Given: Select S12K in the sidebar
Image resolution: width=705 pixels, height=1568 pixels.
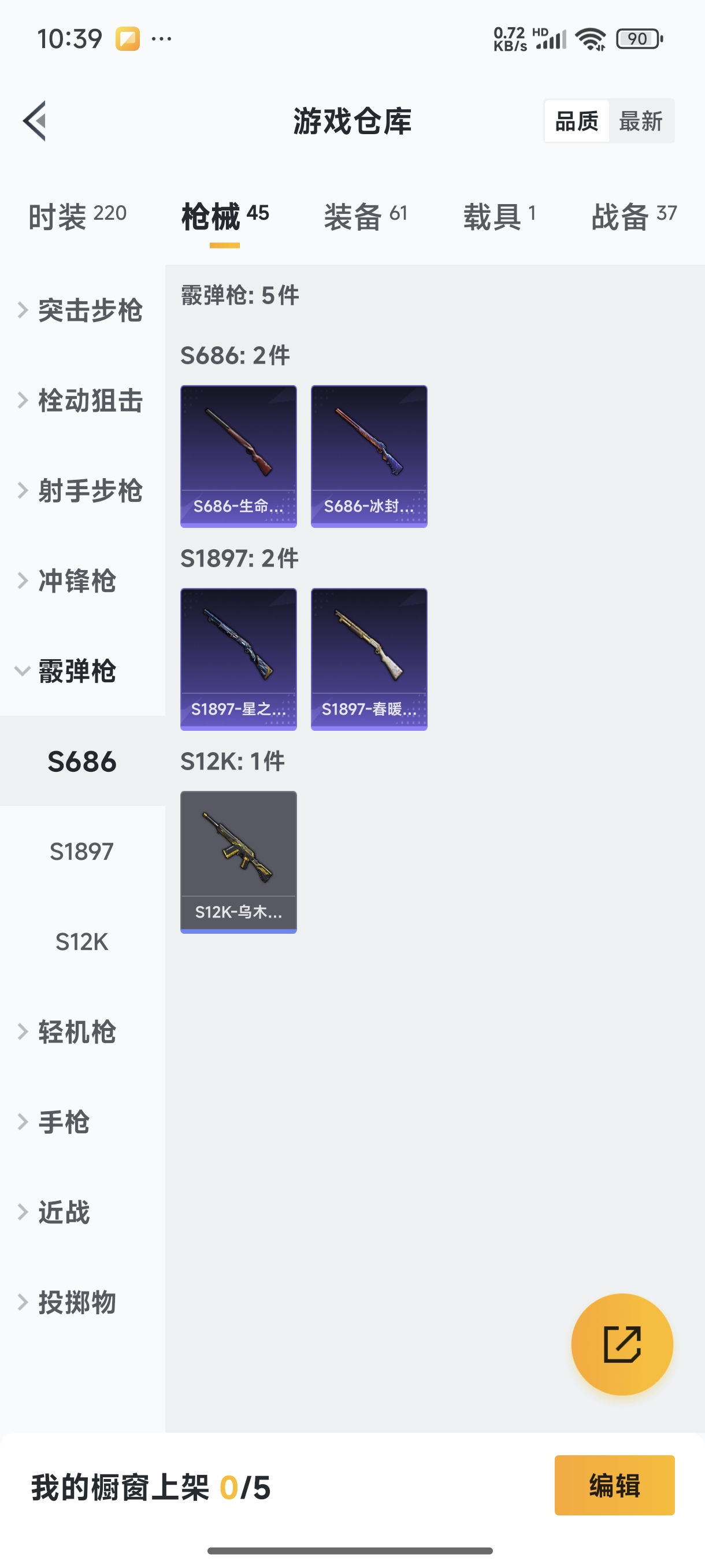Looking at the screenshot, I should [81, 942].
